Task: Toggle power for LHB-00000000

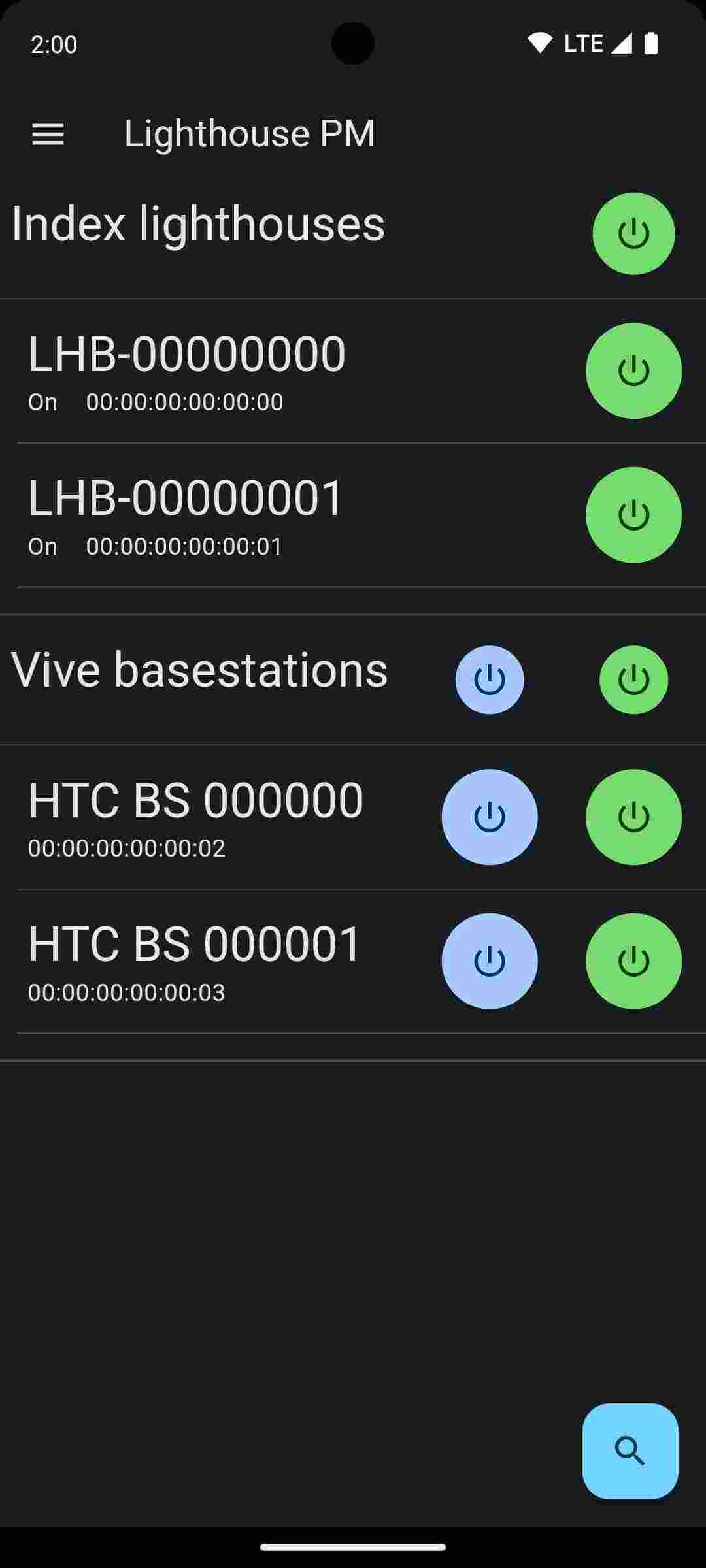Action: 632,371
